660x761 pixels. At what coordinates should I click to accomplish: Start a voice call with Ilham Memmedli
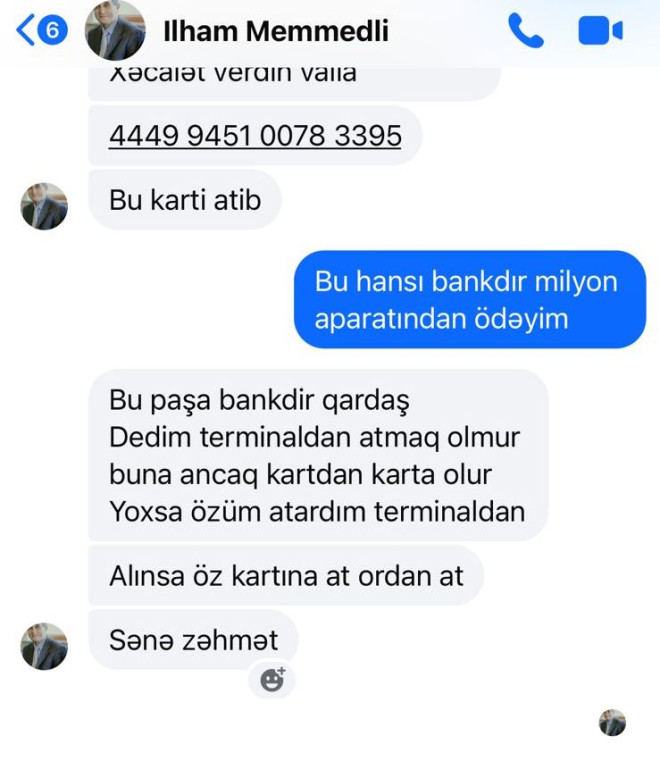[x=525, y=31]
